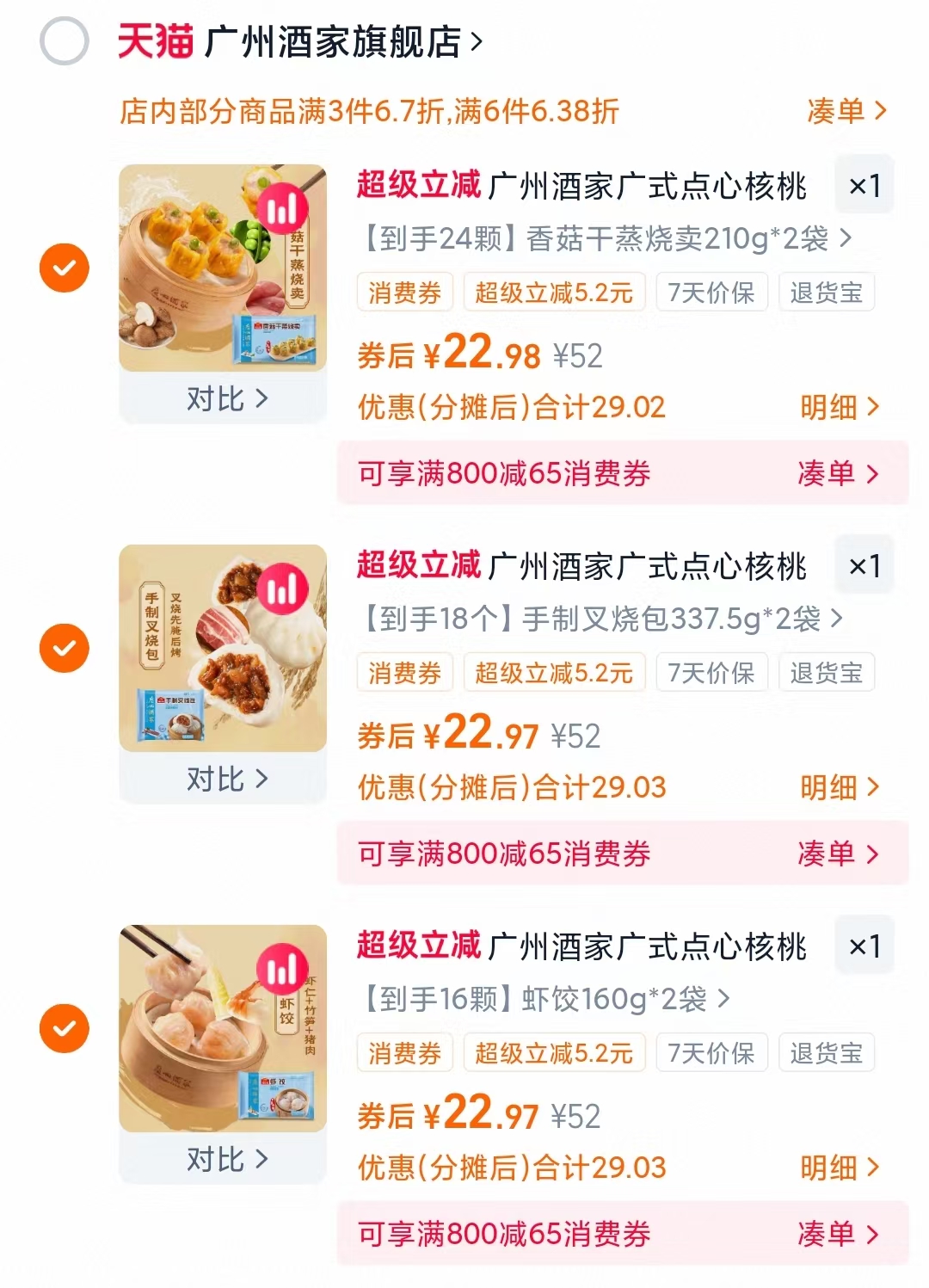The image size is (929, 1288).
Task: Open the price trend chart icon on 手制叉烧包
Action: click(284, 590)
